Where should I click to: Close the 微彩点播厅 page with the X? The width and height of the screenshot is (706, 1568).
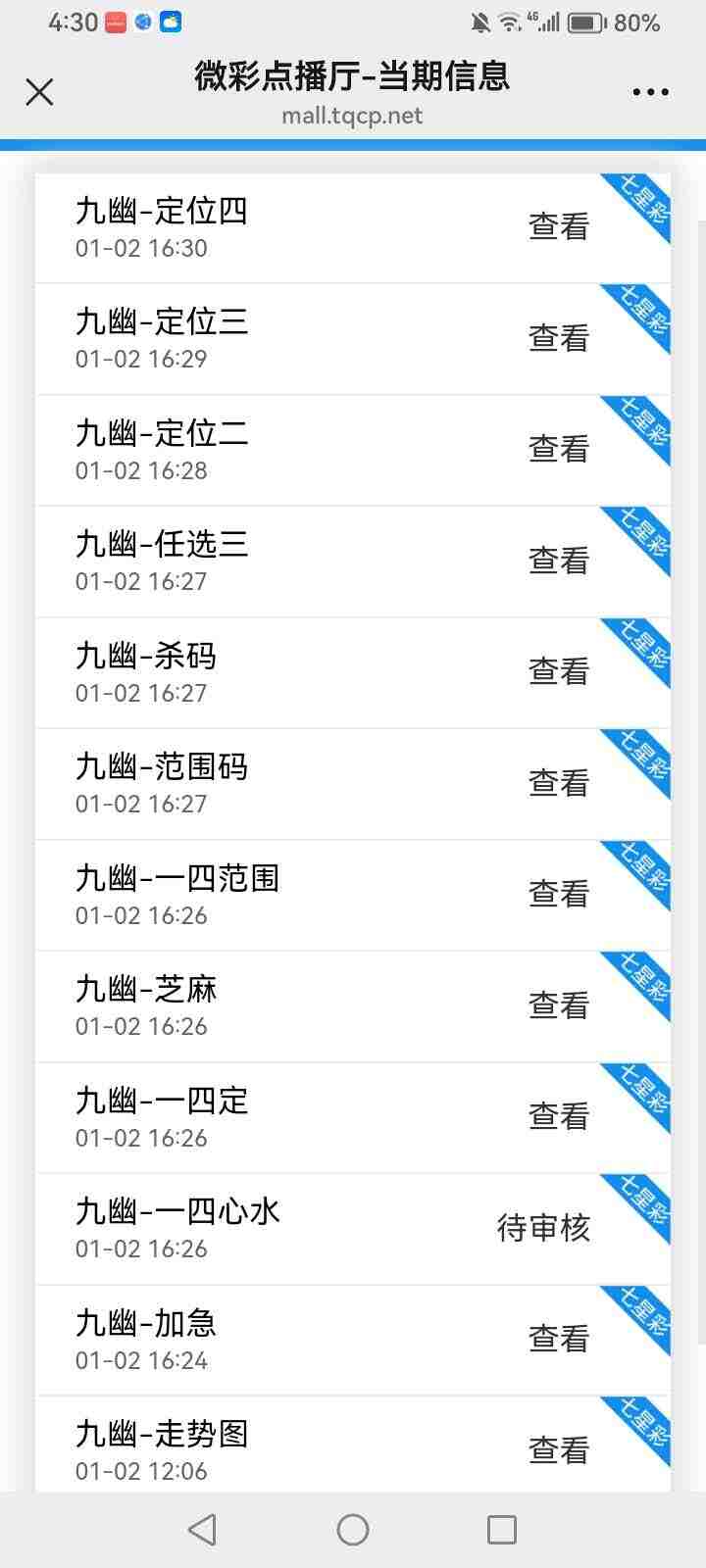[39, 91]
